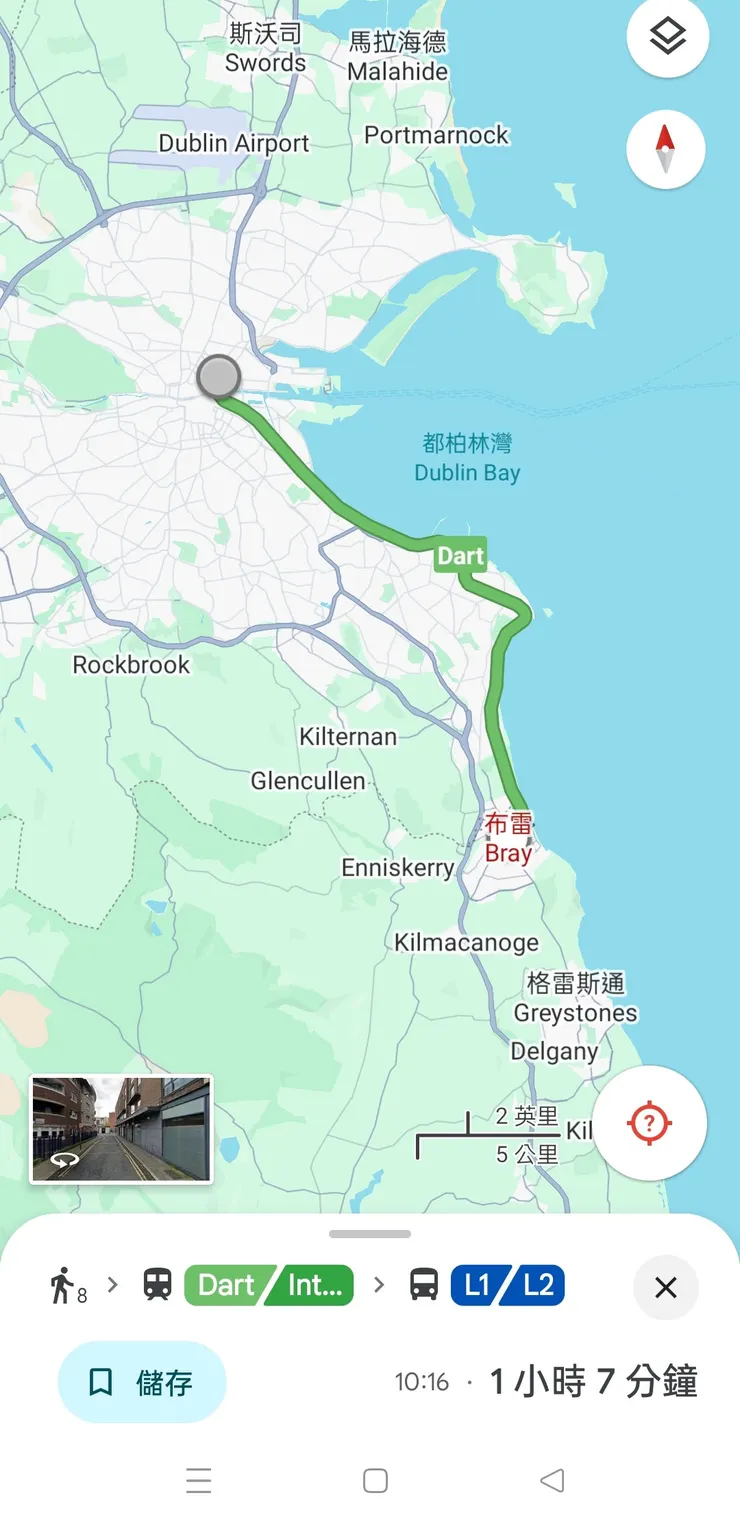
Task: Tap the compass to reset north
Action: 666,149
